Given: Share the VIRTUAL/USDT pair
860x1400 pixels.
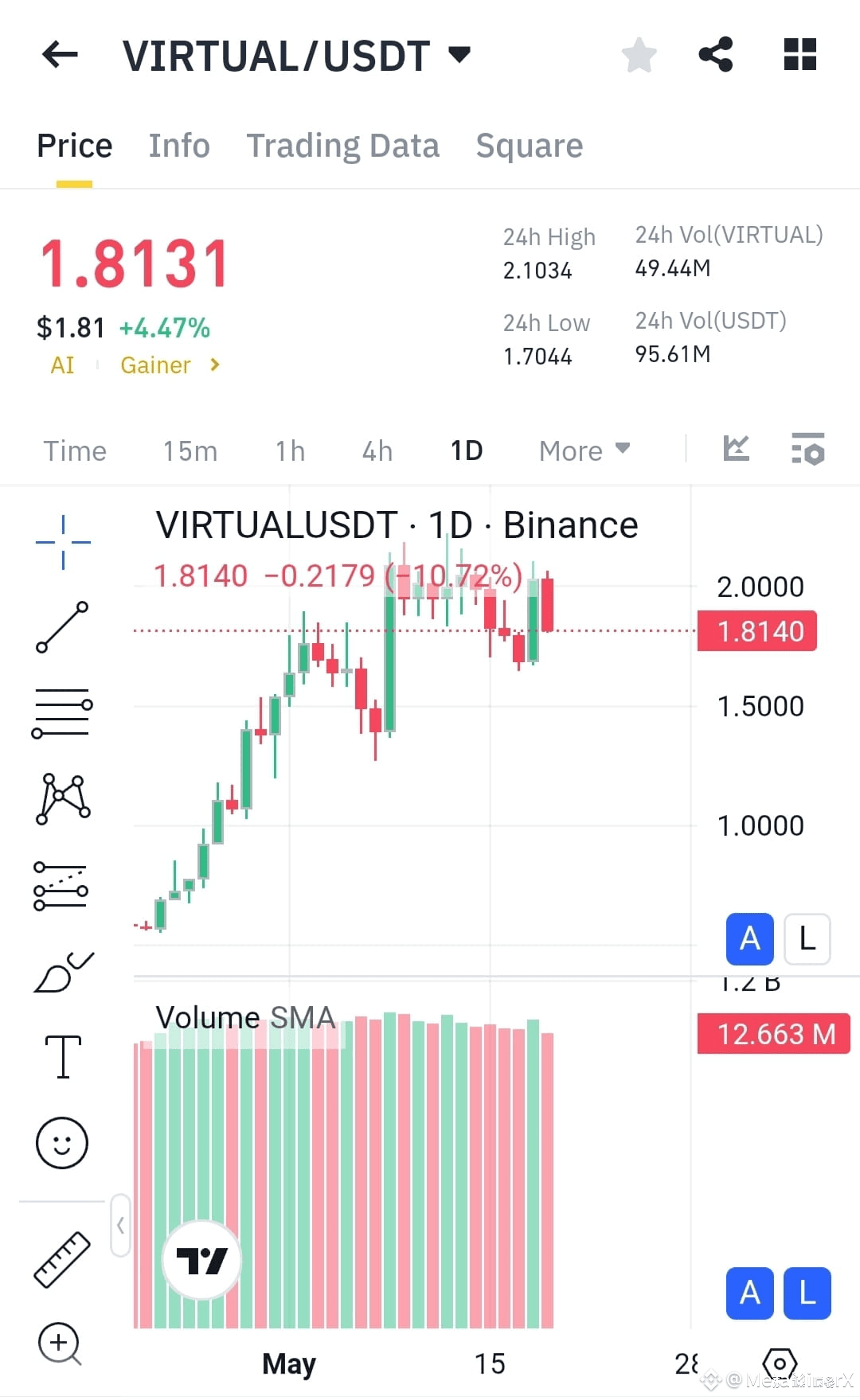Looking at the screenshot, I should coord(715,54).
